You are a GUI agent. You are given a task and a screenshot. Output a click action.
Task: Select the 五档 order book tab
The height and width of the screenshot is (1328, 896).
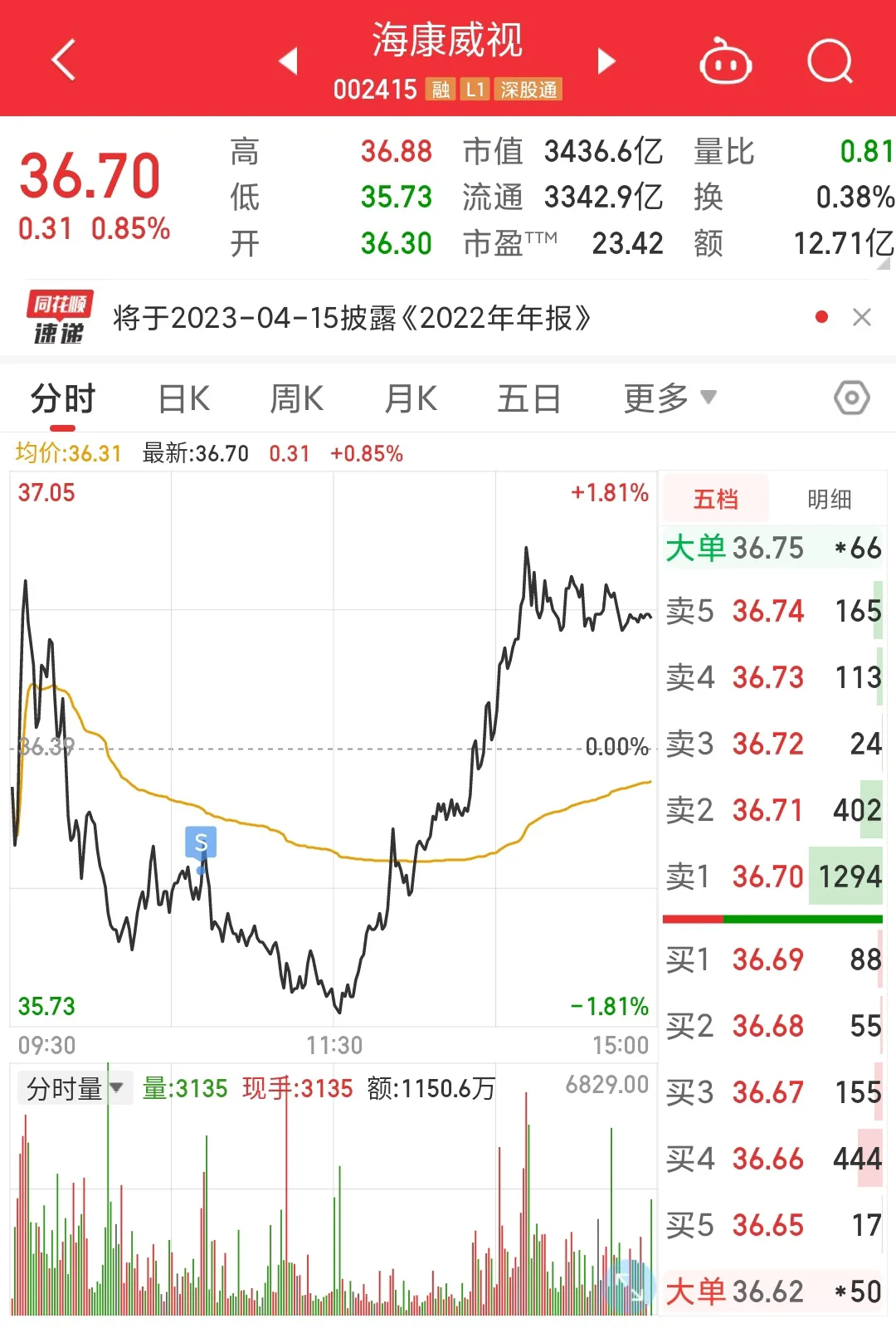(x=715, y=499)
